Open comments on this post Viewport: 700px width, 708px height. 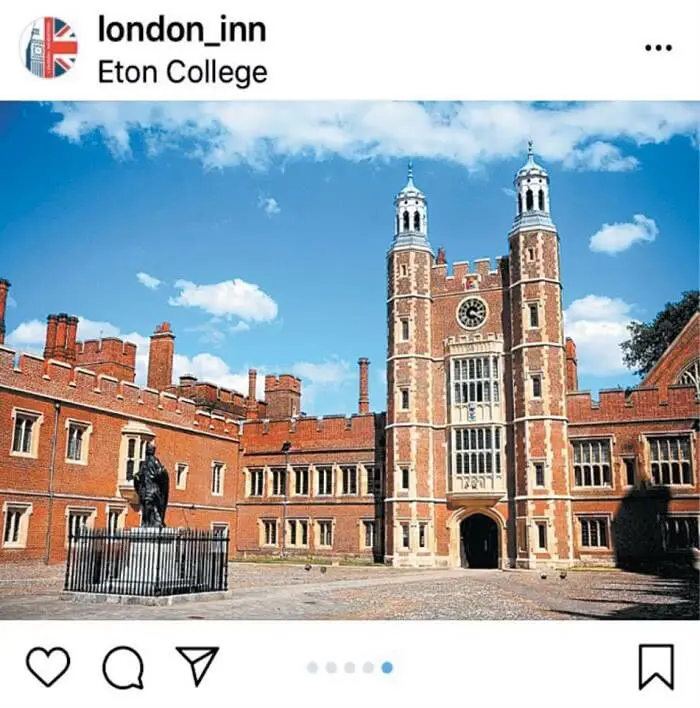click(123, 667)
